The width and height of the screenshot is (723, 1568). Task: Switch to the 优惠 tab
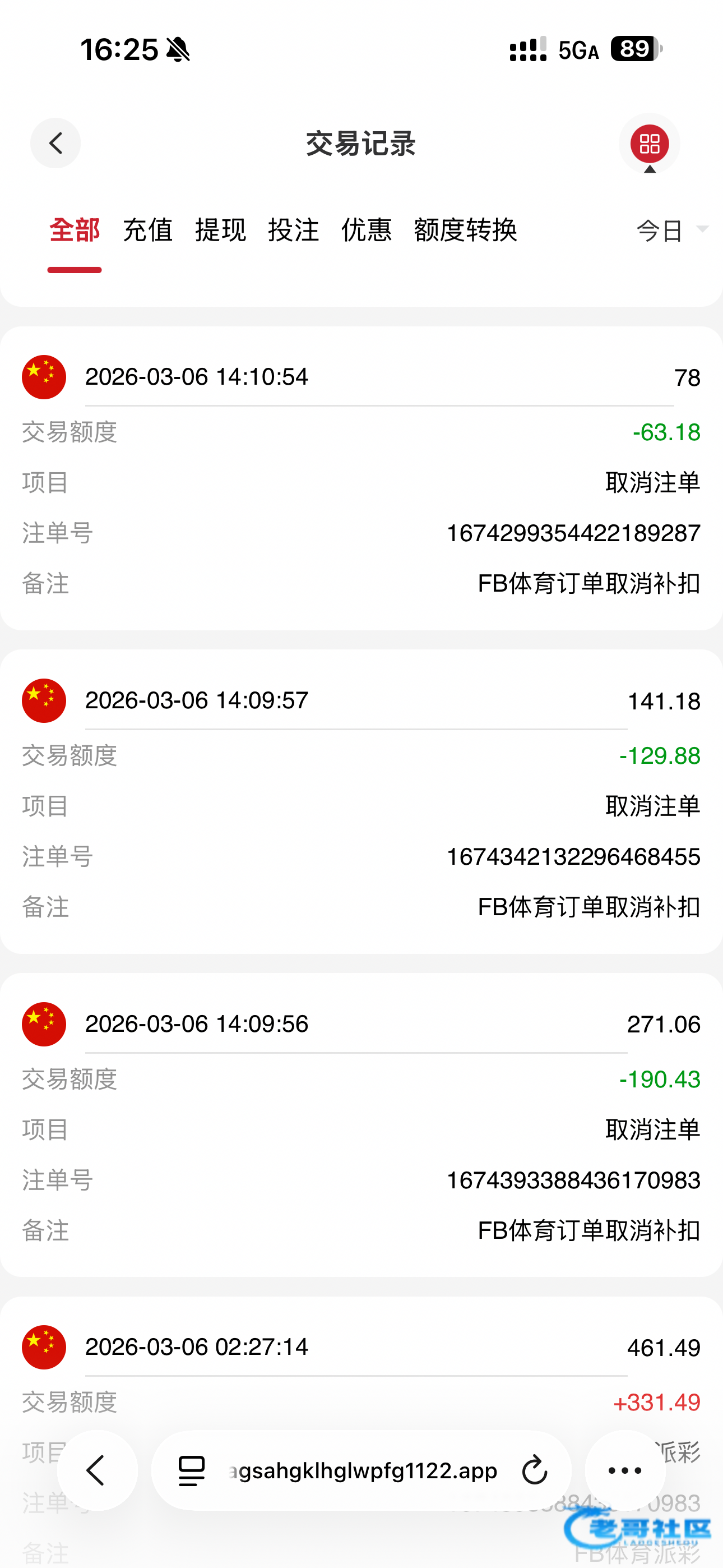(367, 230)
